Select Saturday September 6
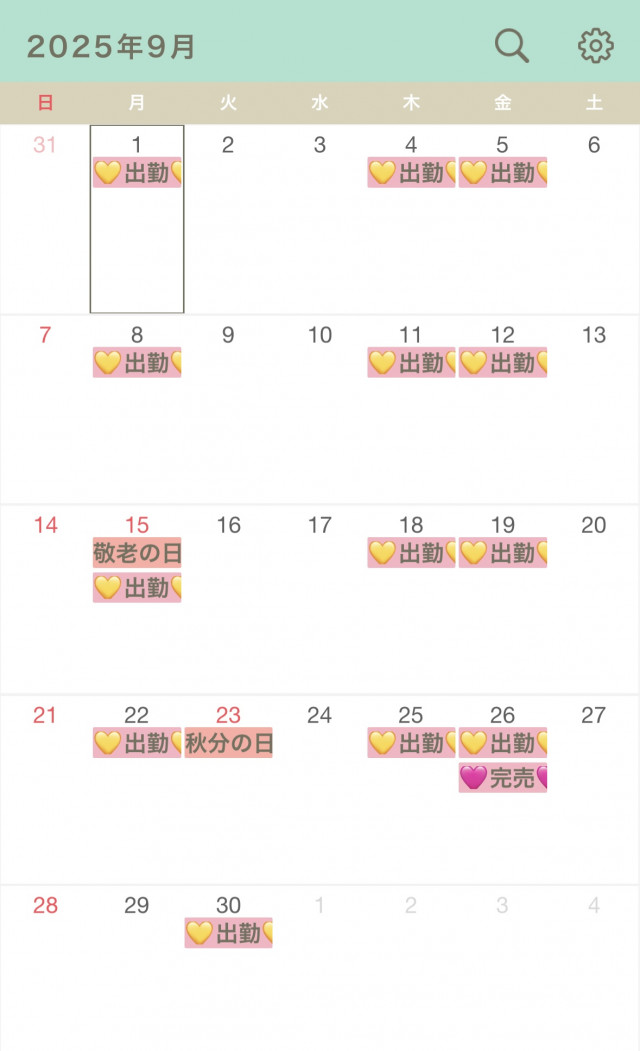Viewport: 640px width, 1051px height. point(594,220)
